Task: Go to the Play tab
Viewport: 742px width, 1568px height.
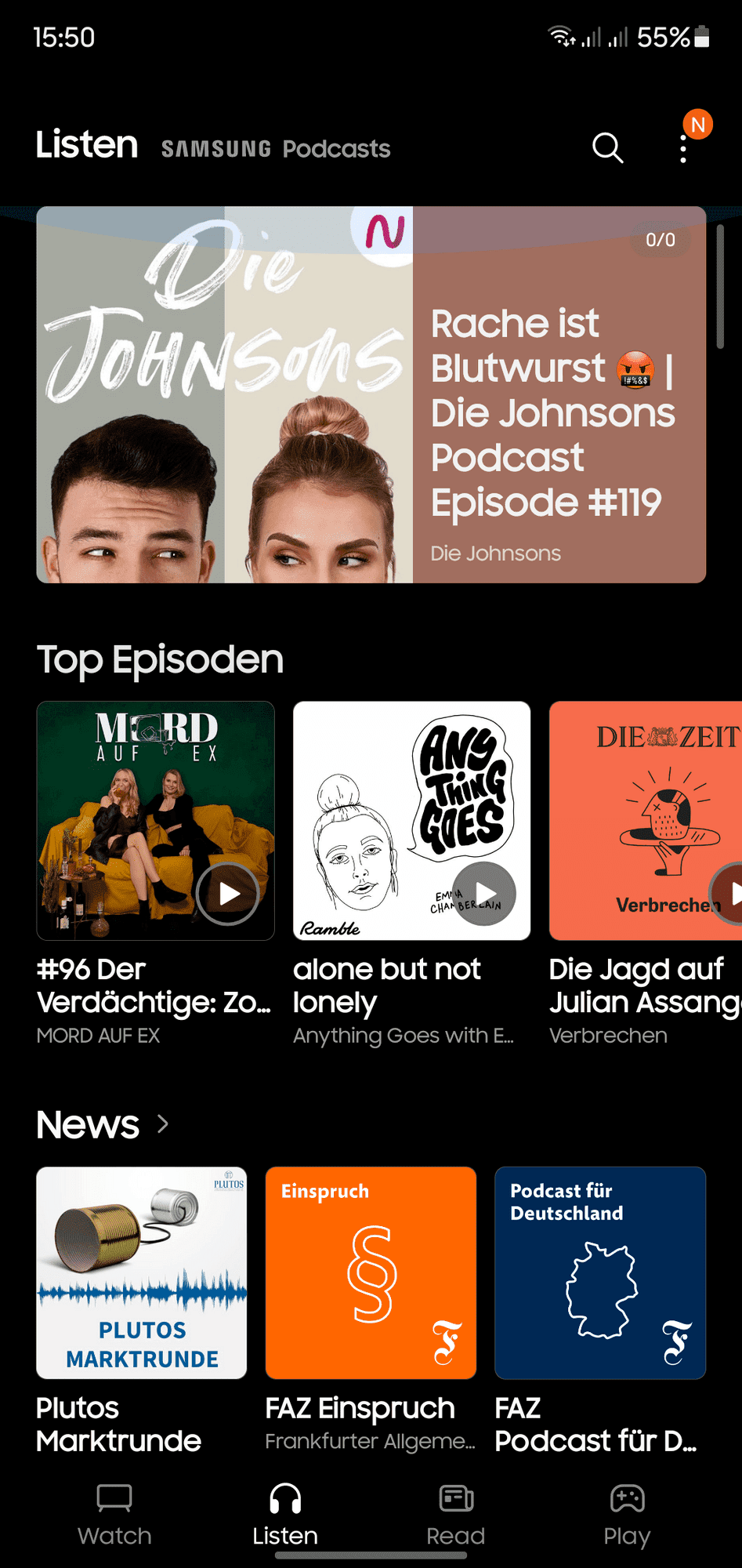Action: pyautogui.click(x=627, y=1515)
